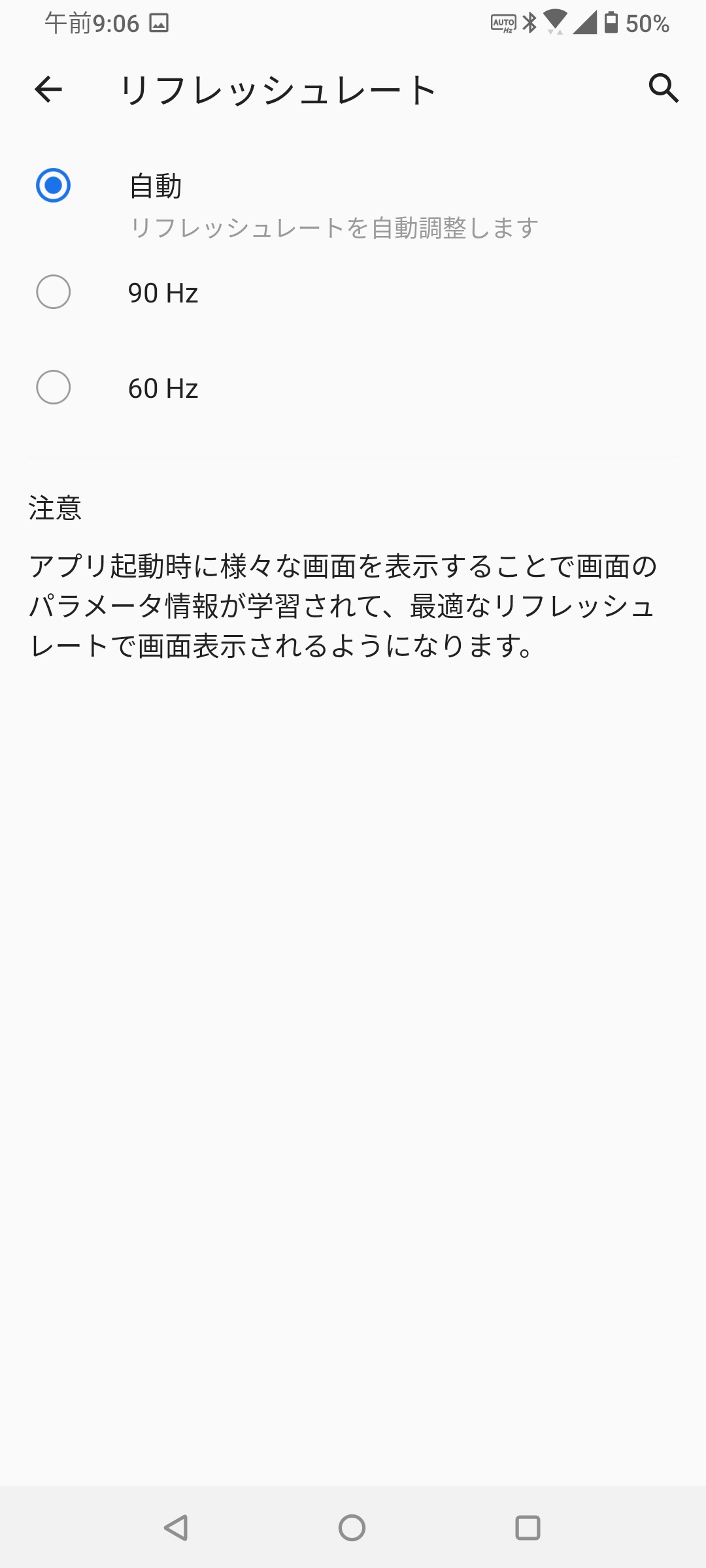Go back from the リフレッシュレート screen

pyautogui.click(x=48, y=90)
